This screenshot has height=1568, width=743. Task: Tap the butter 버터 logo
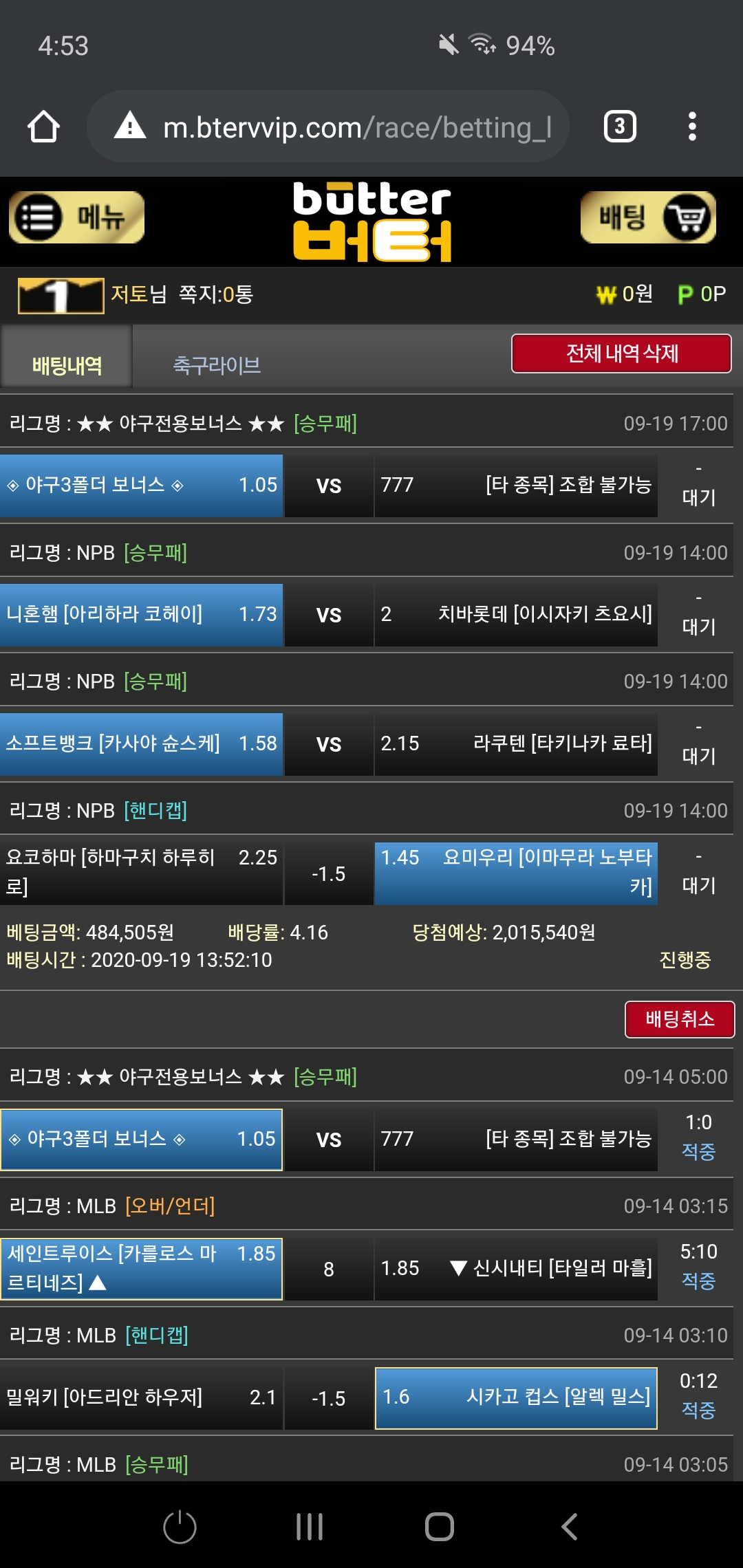coord(371,221)
